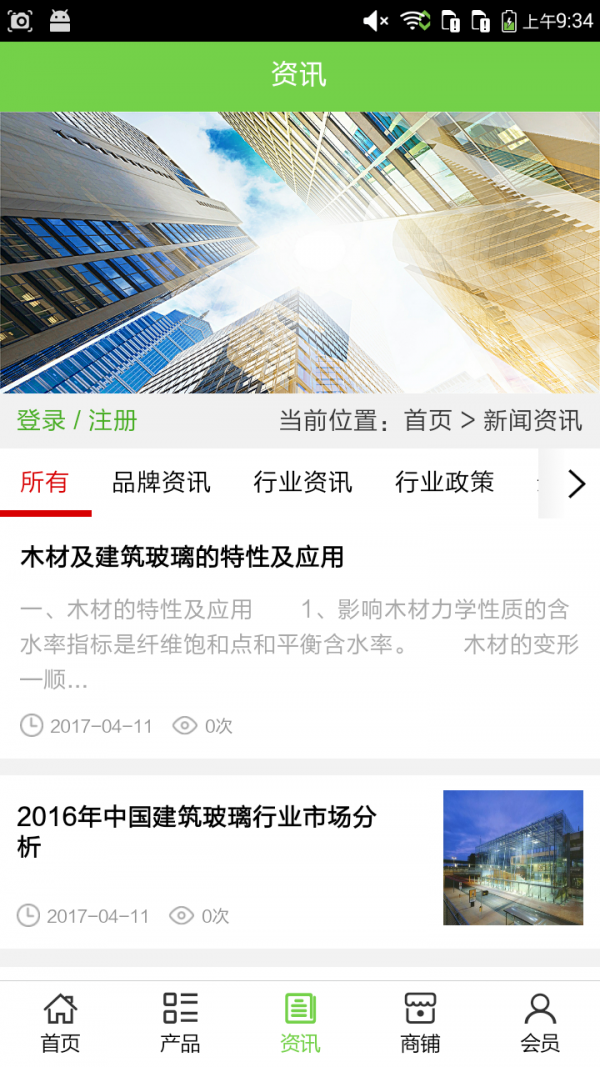Tap the 资讯 bottom navigation tab
Viewport: 600px width, 1067px height.
[x=300, y=1022]
